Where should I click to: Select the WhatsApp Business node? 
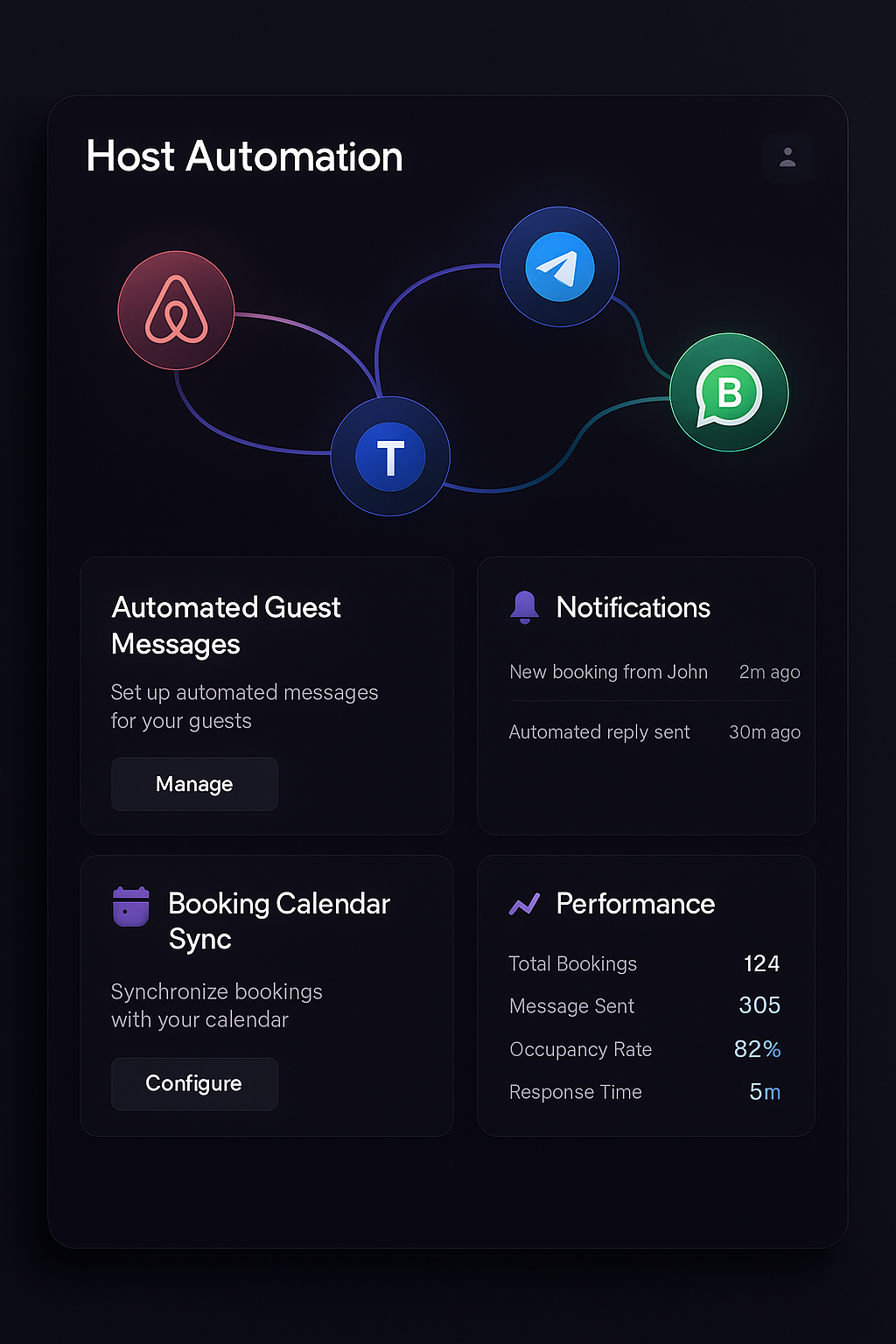tap(729, 393)
